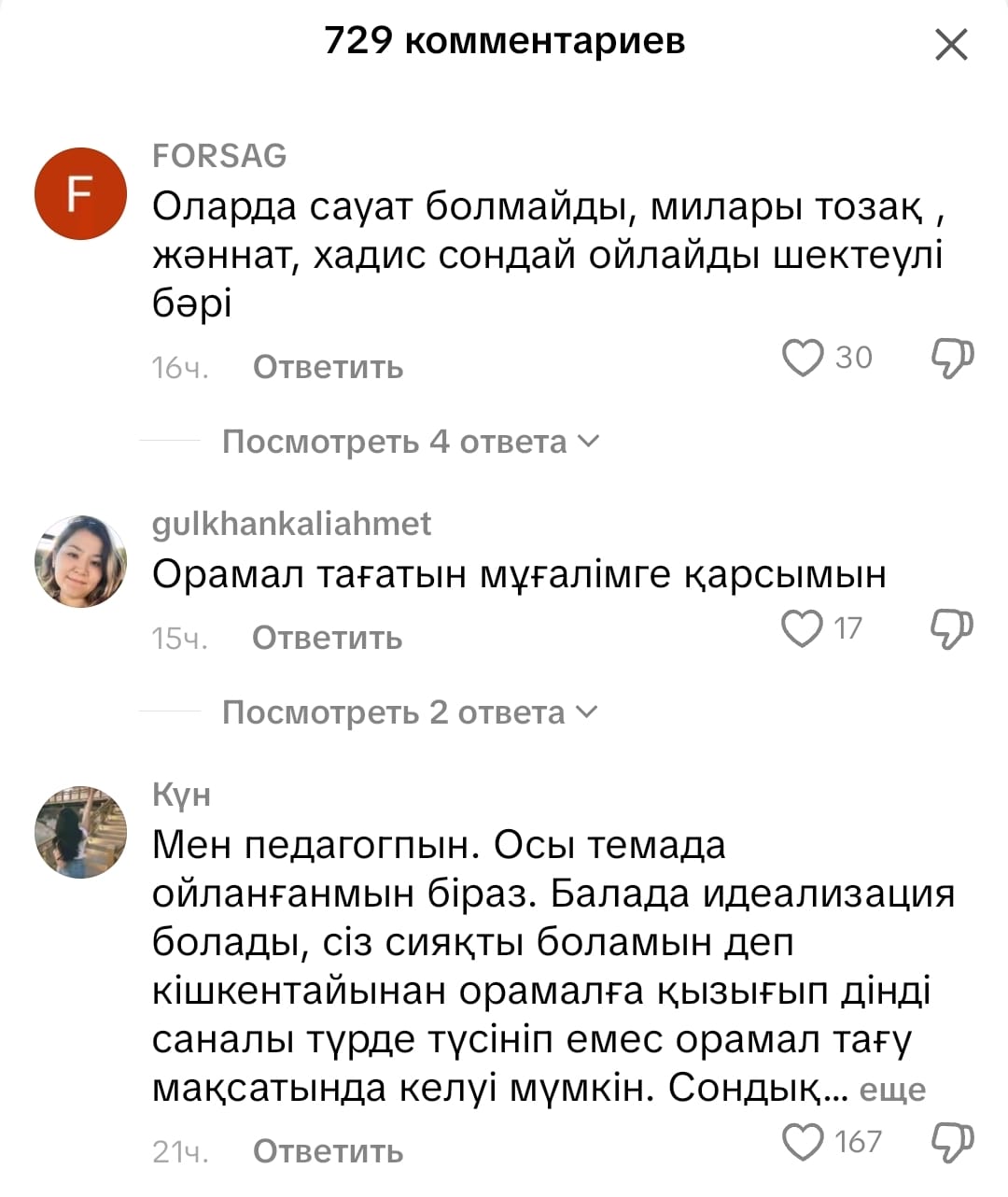Open Күн's profile avatar

[80, 832]
